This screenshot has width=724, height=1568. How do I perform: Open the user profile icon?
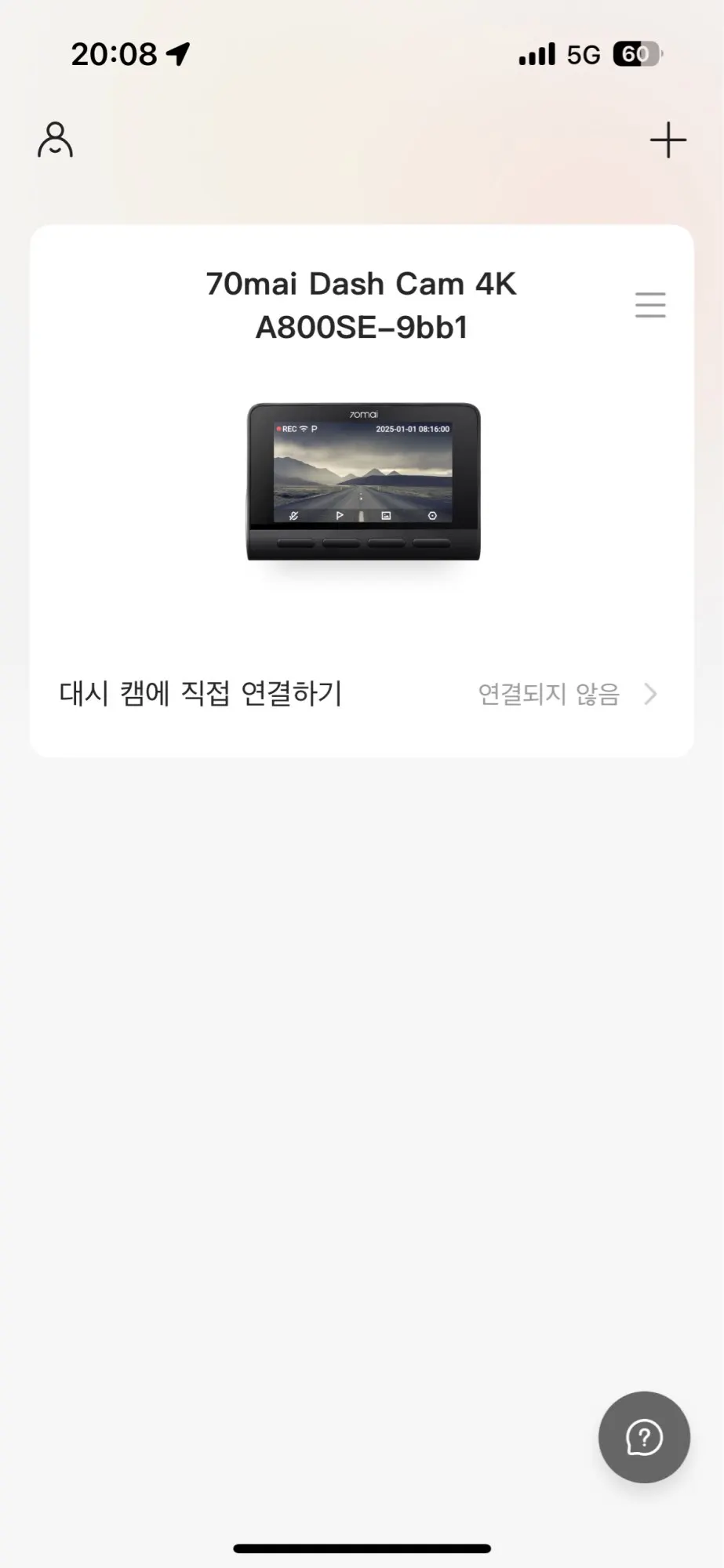point(55,140)
